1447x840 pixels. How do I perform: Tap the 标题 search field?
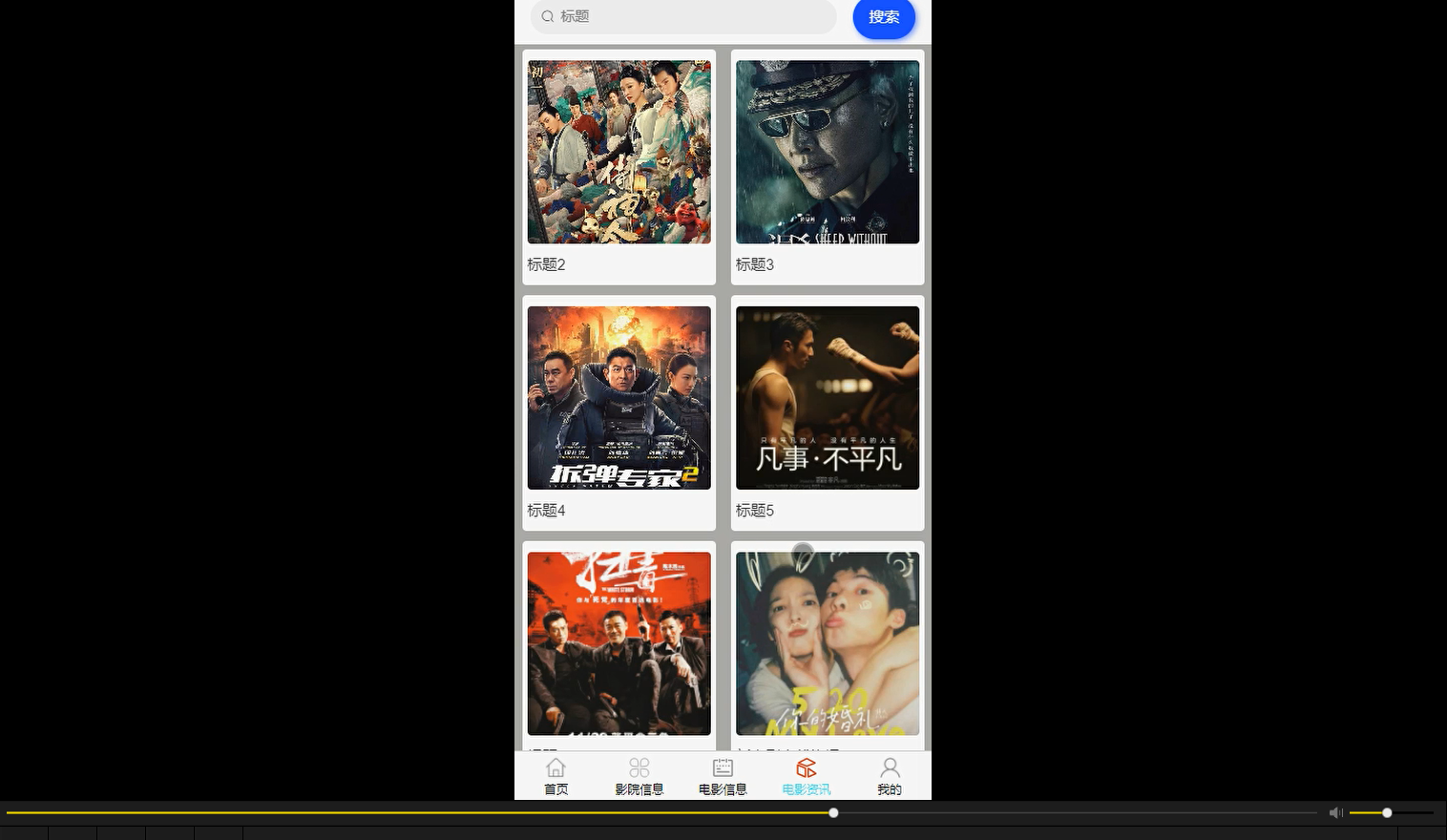[682, 16]
